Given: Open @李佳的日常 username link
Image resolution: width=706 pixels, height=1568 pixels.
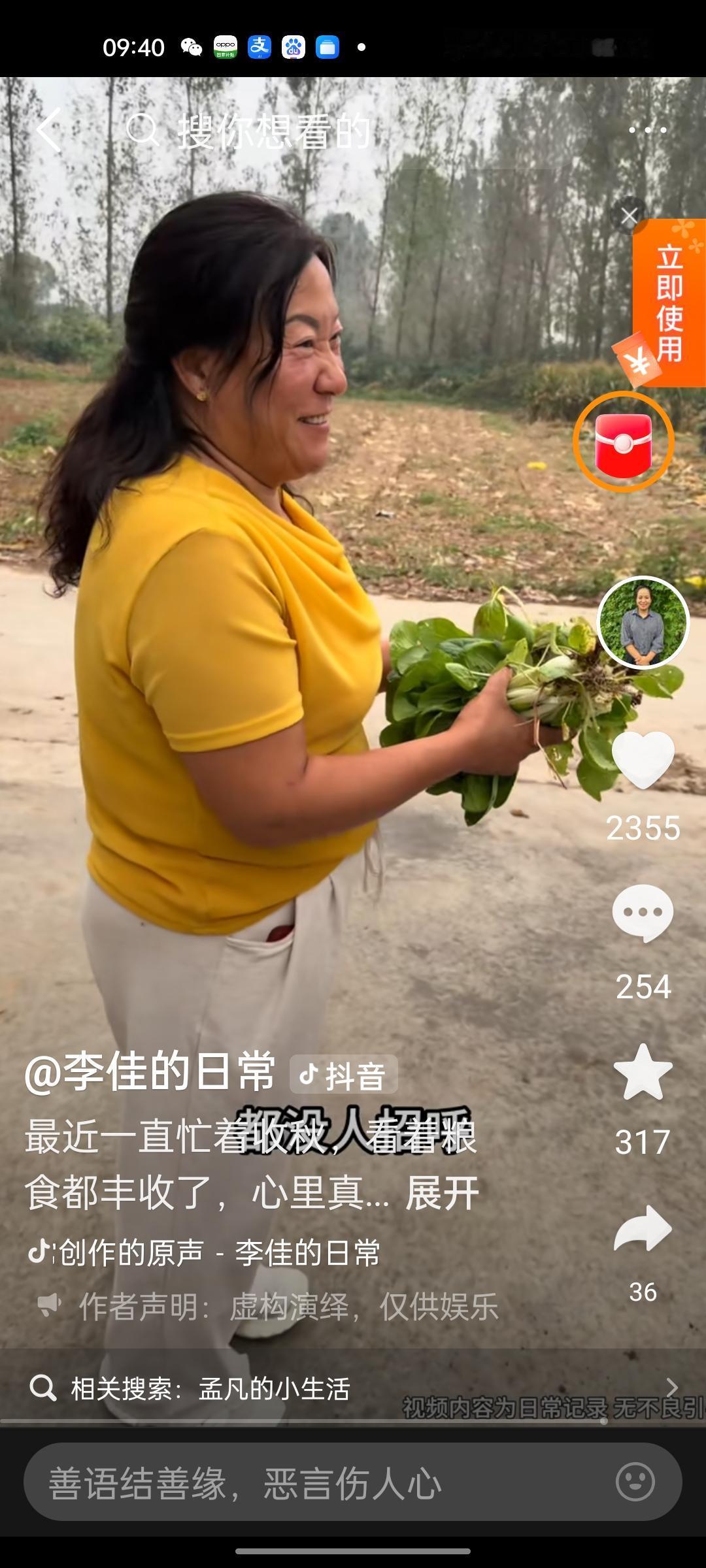Looking at the screenshot, I should click(150, 1072).
